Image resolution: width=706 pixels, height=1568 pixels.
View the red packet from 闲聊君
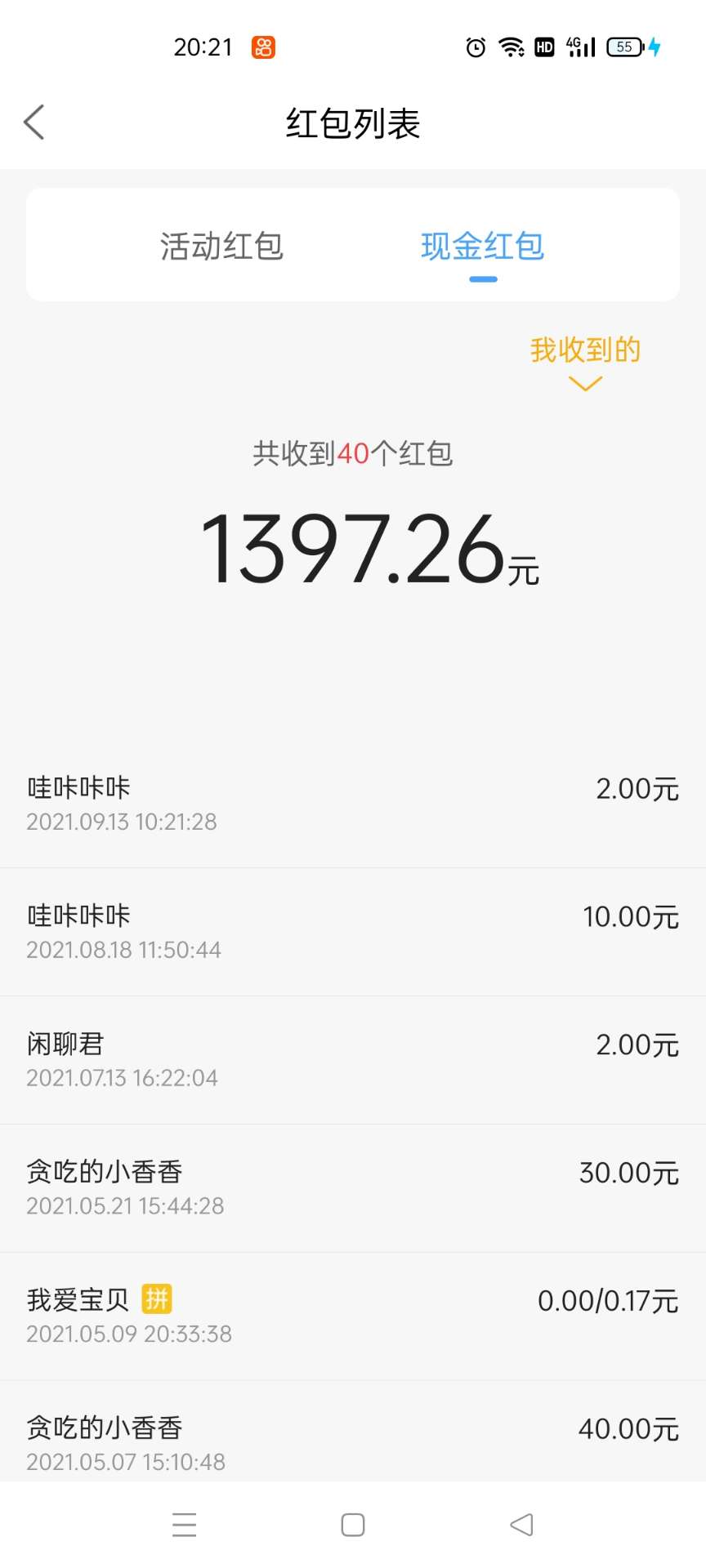[x=353, y=1060]
